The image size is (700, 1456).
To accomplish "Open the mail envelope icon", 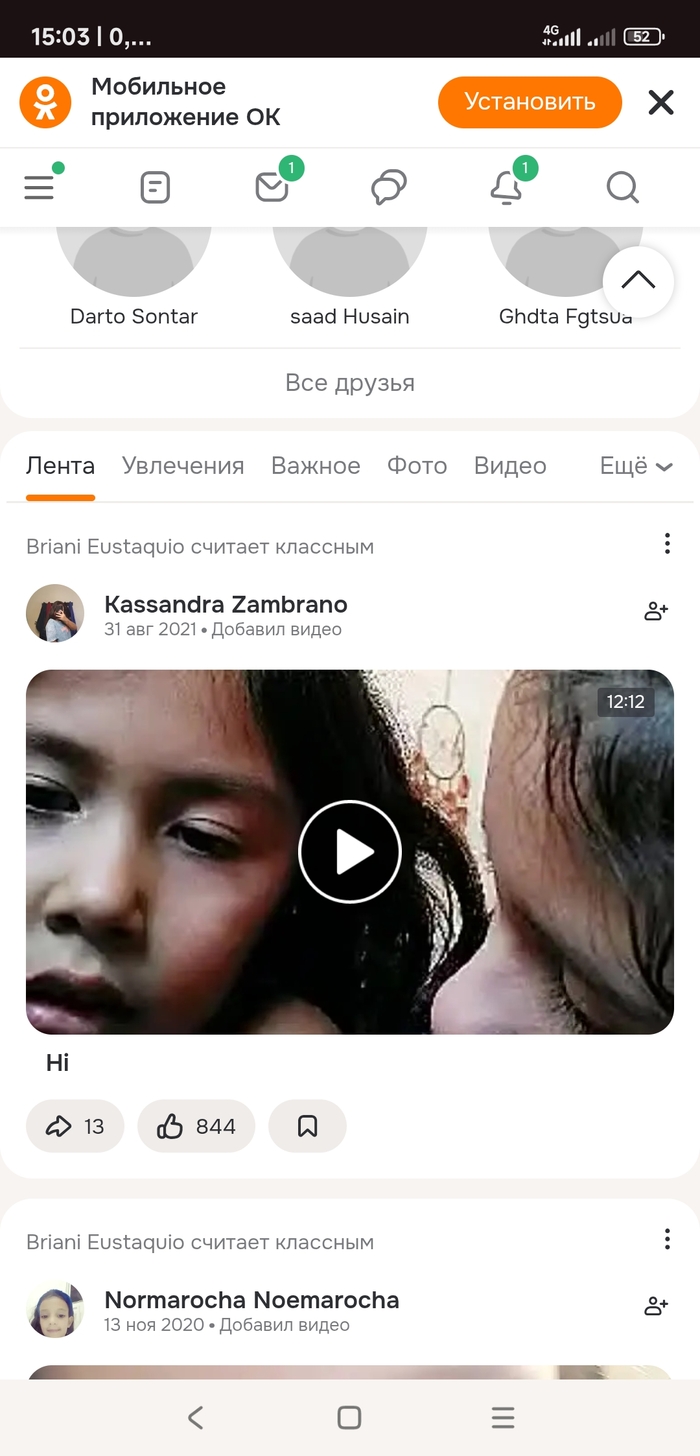I will click(x=272, y=188).
